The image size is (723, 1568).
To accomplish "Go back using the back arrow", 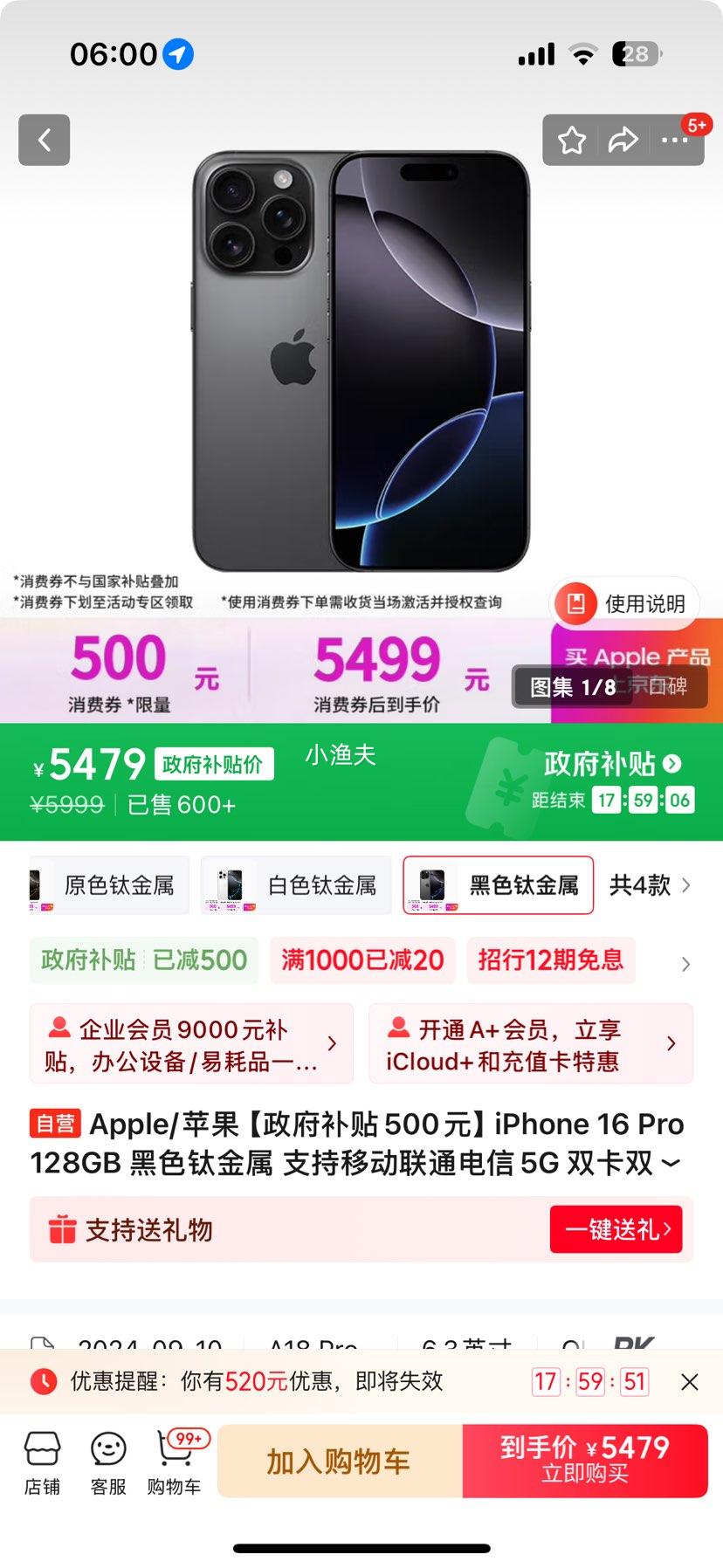I will coord(45,140).
